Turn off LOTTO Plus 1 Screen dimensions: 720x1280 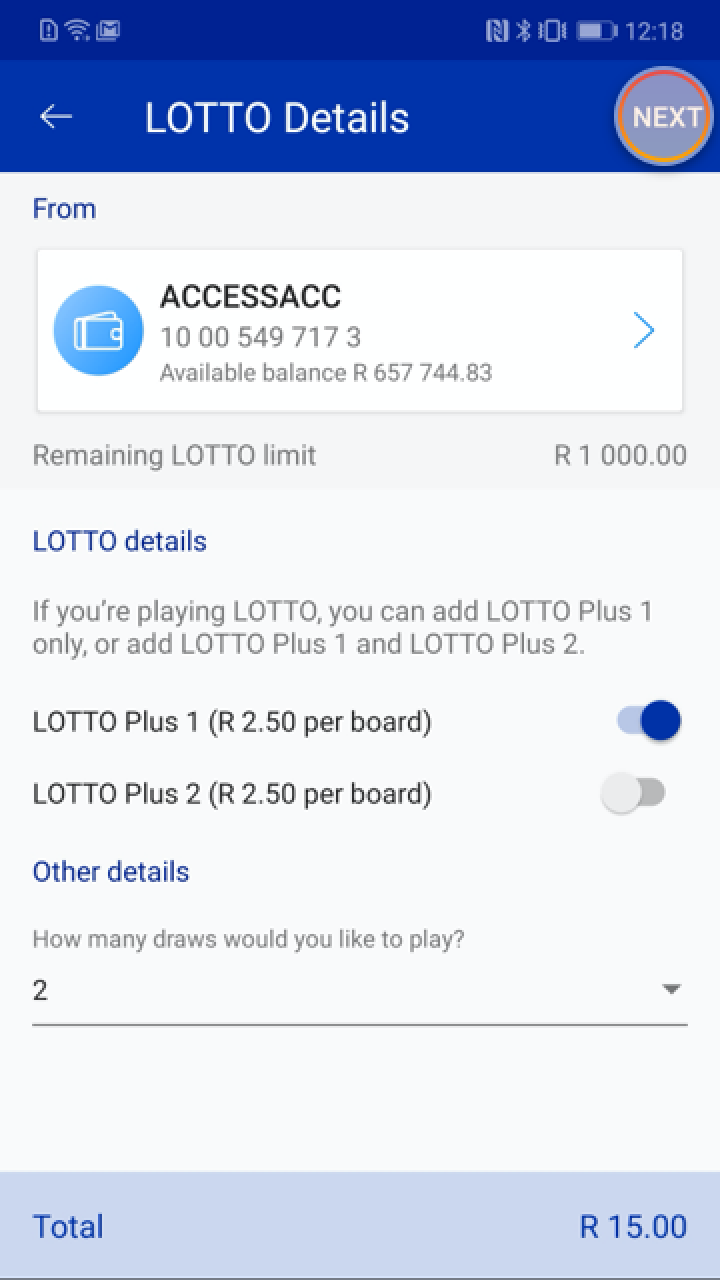[648, 721]
